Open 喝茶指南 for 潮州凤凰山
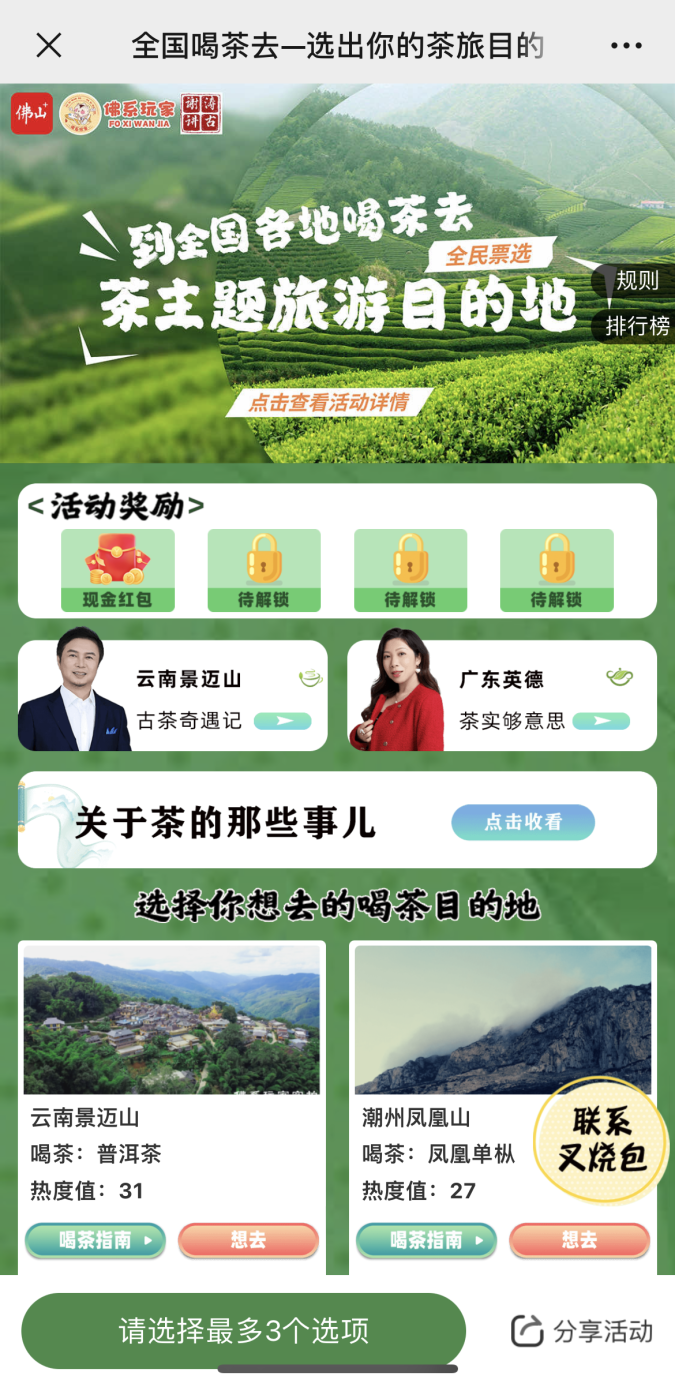The image size is (675, 1386). pyautogui.click(x=426, y=1241)
